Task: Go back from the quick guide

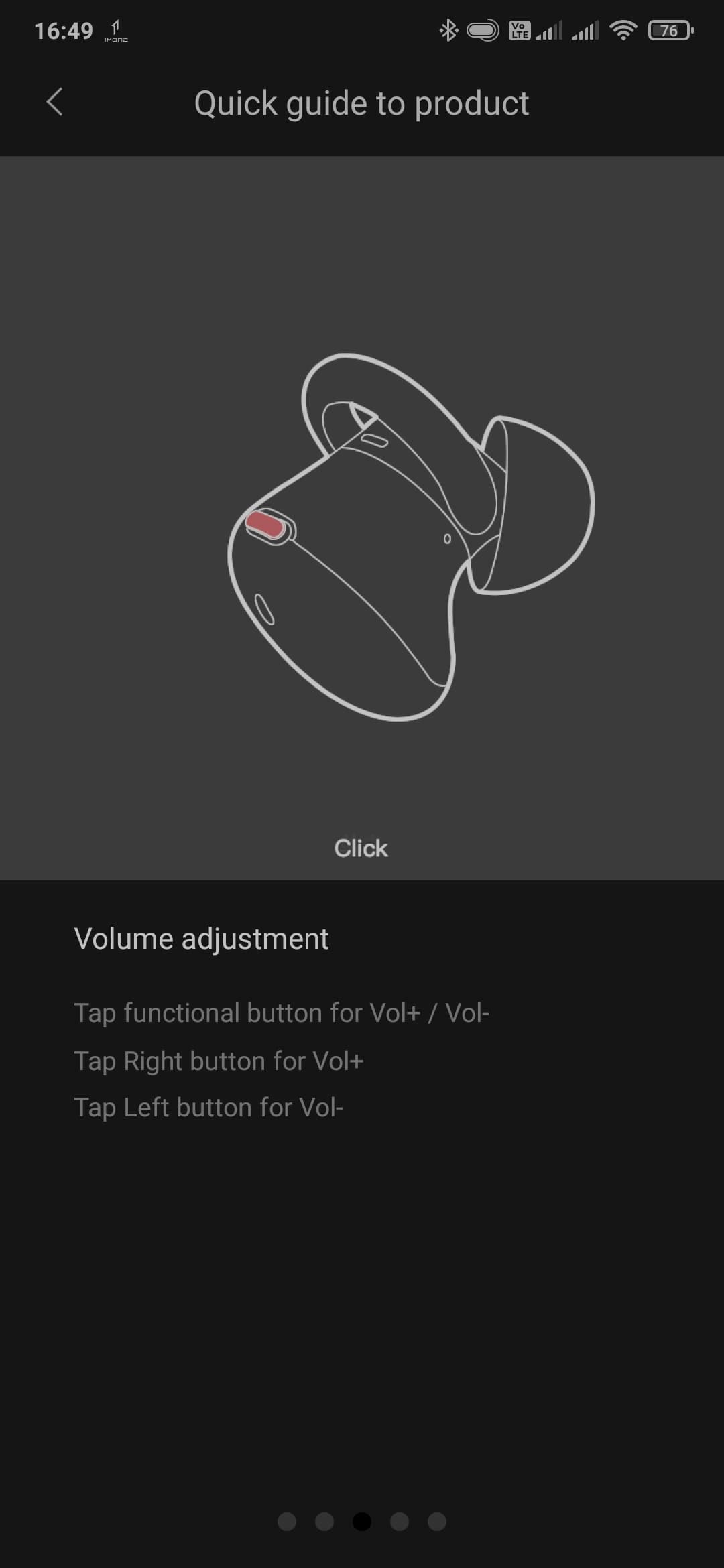Action: (55, 103)
